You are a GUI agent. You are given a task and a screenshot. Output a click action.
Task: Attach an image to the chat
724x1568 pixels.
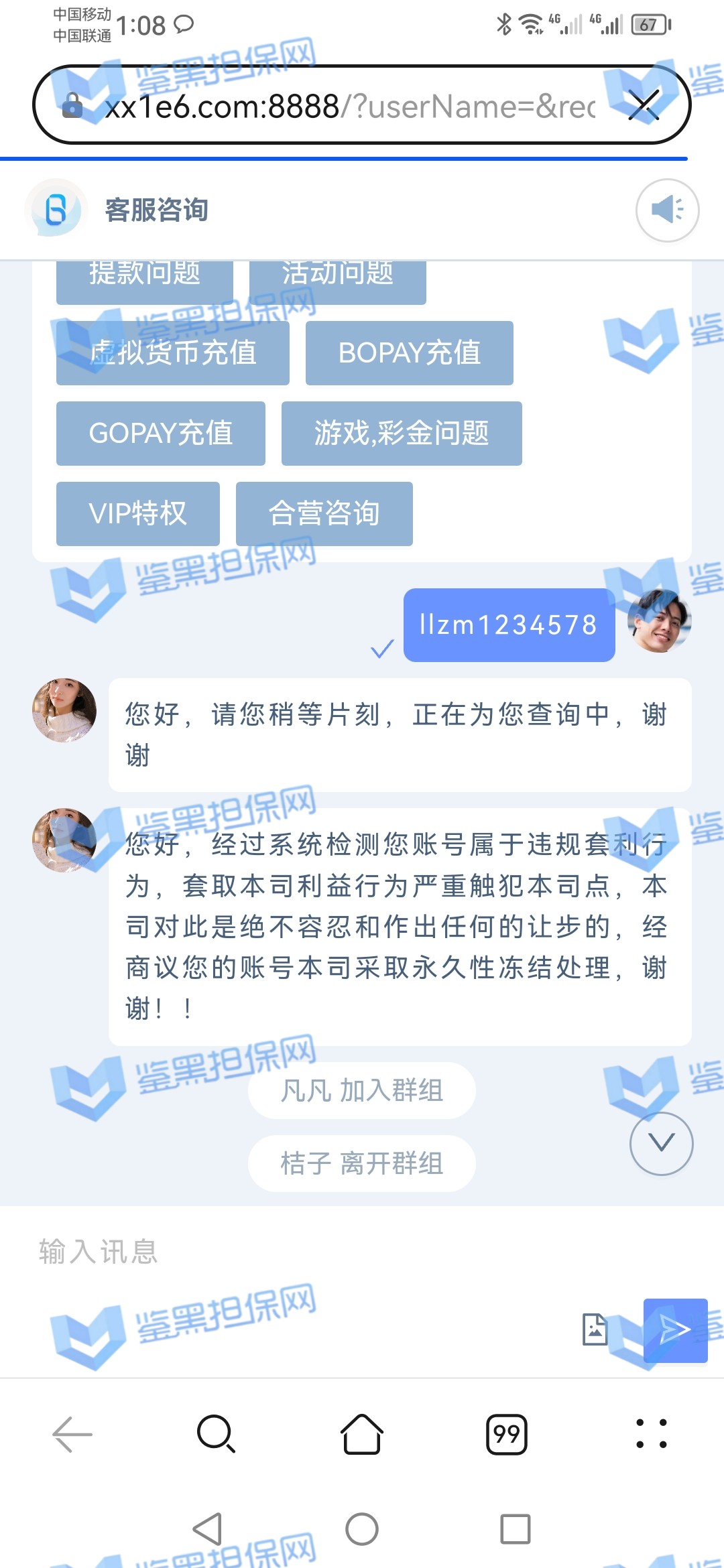595,1329
